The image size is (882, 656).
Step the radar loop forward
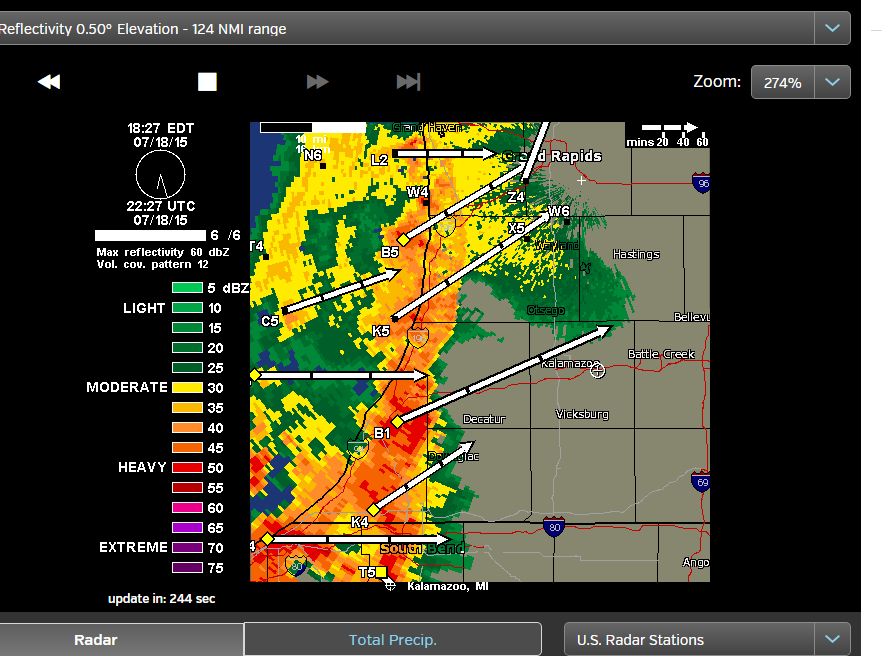318,82
